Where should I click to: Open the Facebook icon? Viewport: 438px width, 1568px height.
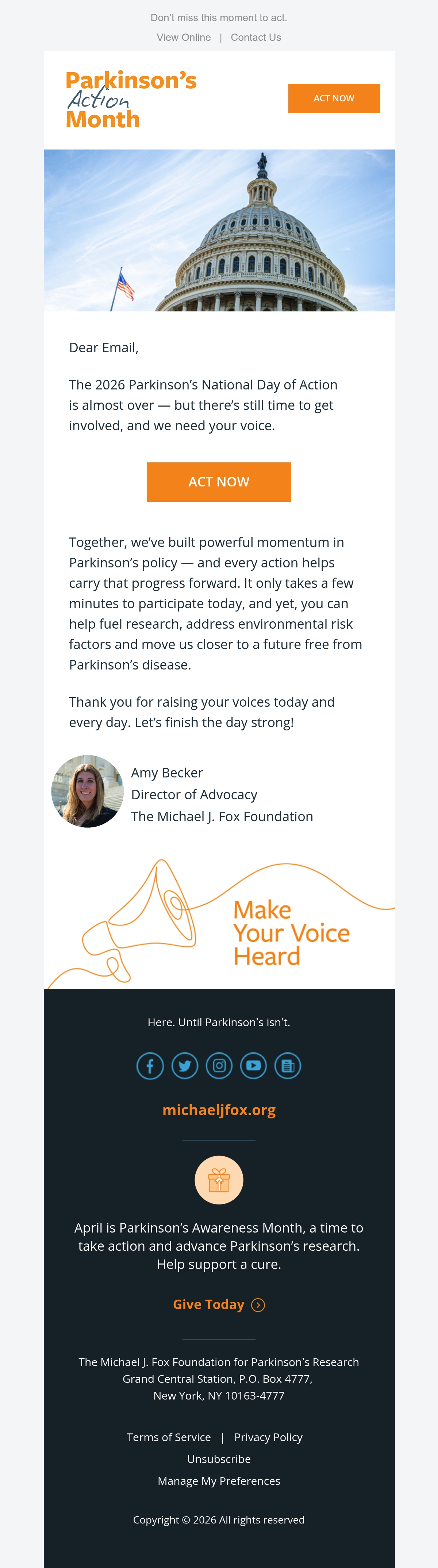[150, 1065]
